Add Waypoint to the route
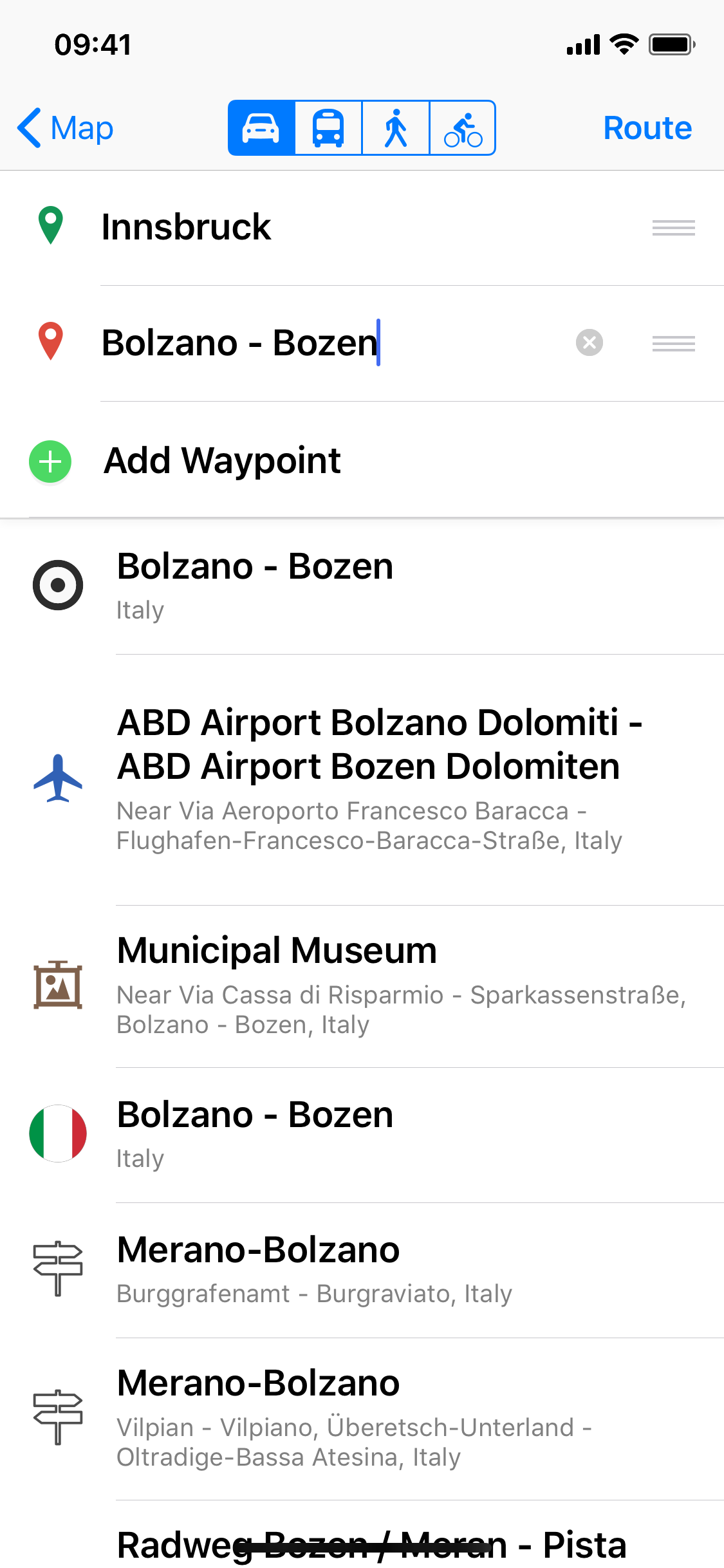Image resolution: width=724 pixels, height=1568 pixels. (x=362, y=460)
